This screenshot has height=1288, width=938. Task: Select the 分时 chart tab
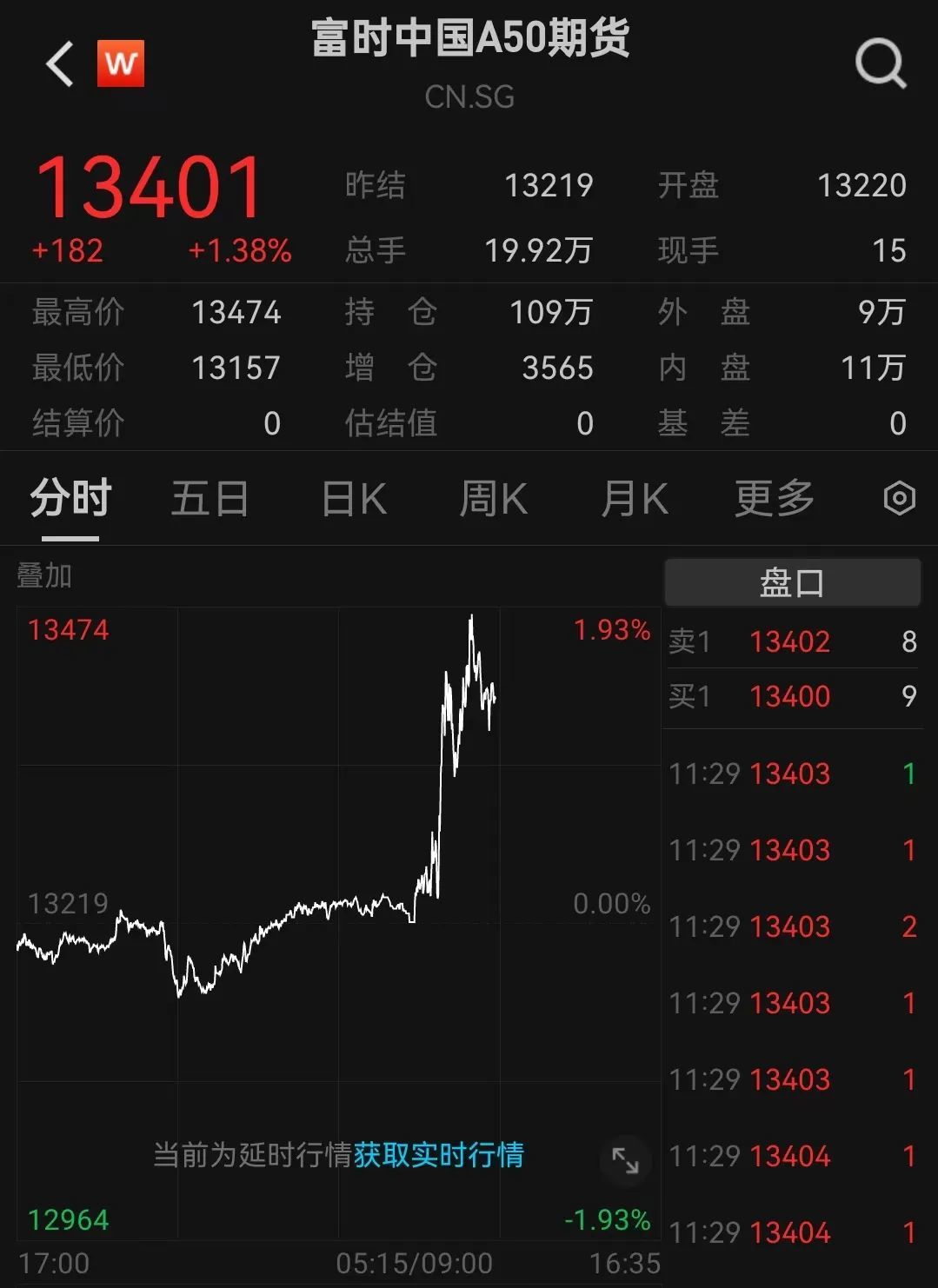[71, 499]
